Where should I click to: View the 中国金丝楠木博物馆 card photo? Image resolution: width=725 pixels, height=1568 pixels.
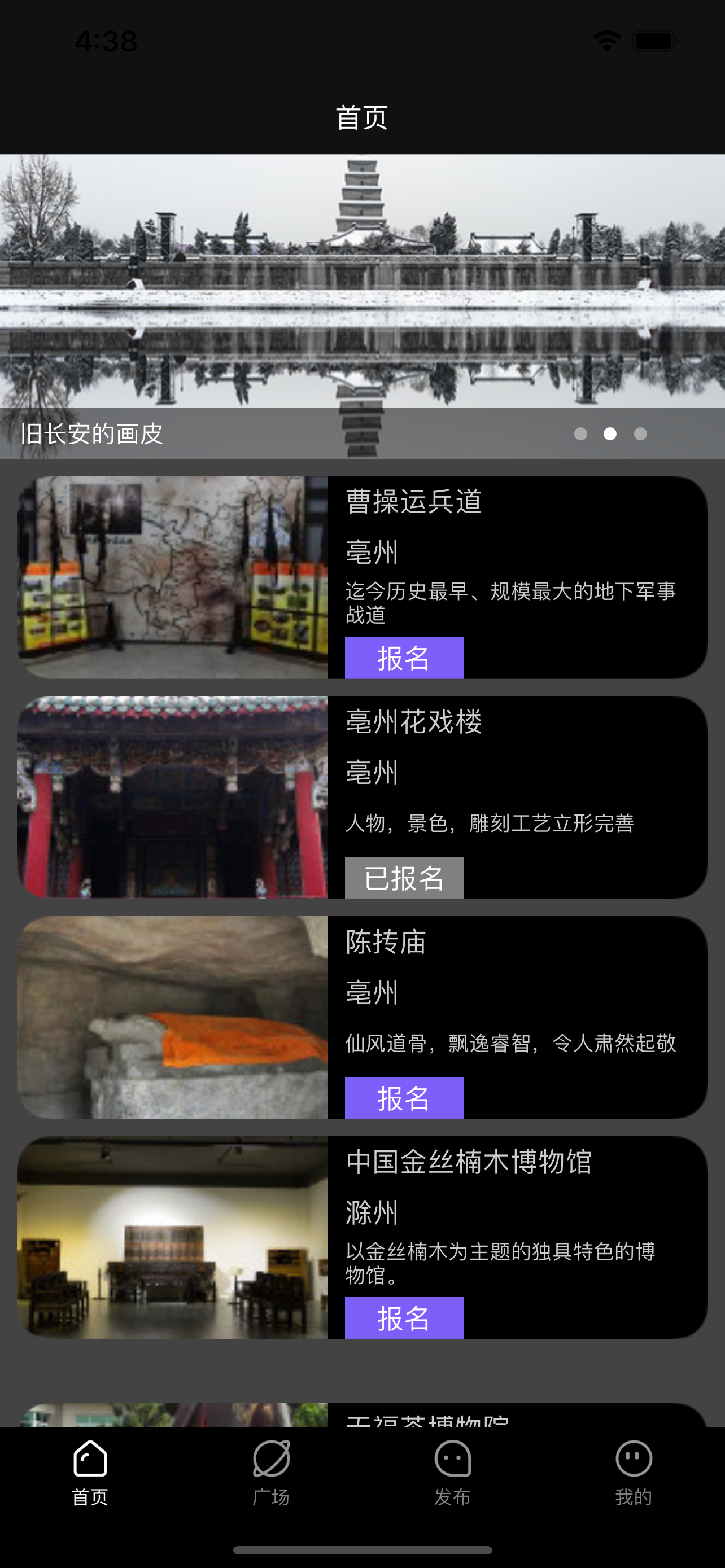(x=173, y=1237)
